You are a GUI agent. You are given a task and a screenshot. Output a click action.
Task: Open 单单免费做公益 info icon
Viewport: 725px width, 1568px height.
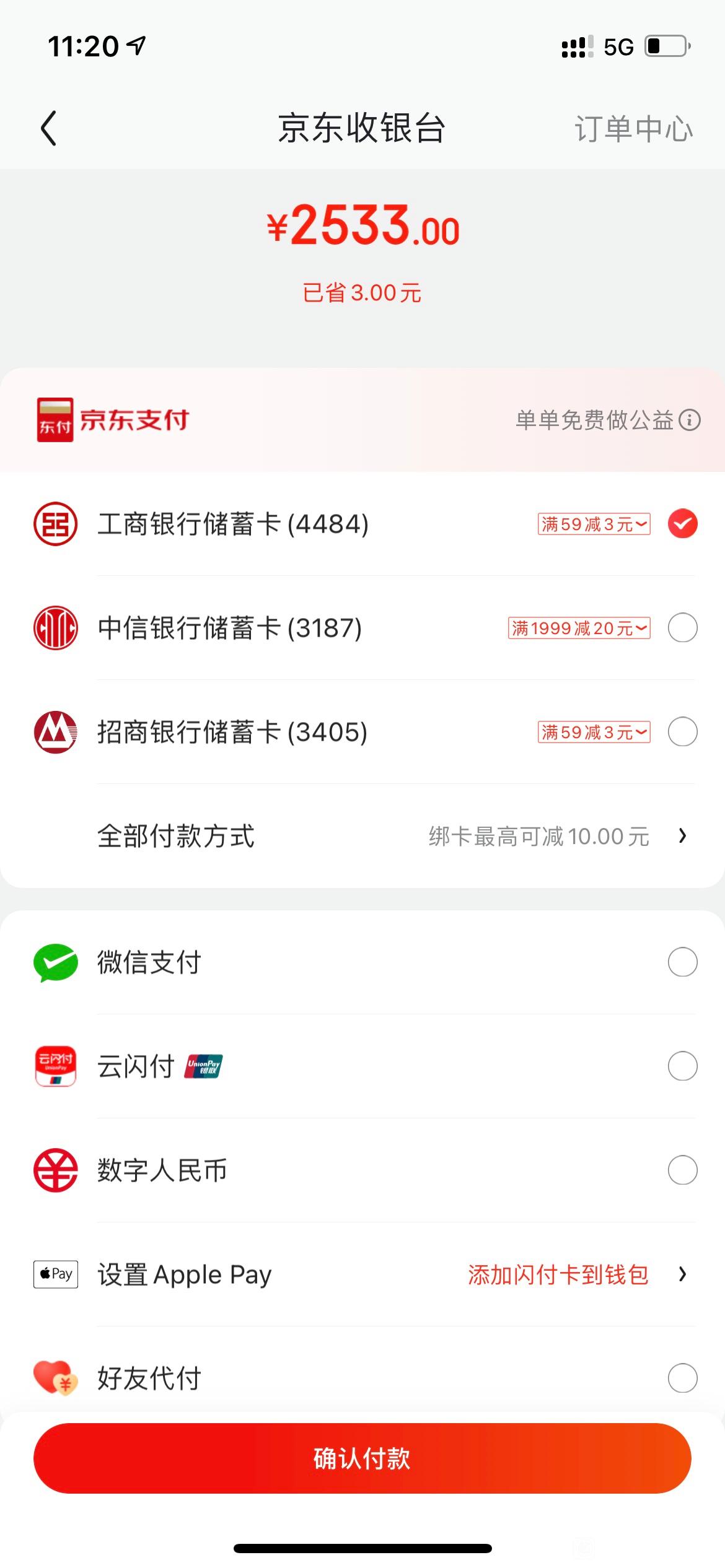click(x=690, y=420)
